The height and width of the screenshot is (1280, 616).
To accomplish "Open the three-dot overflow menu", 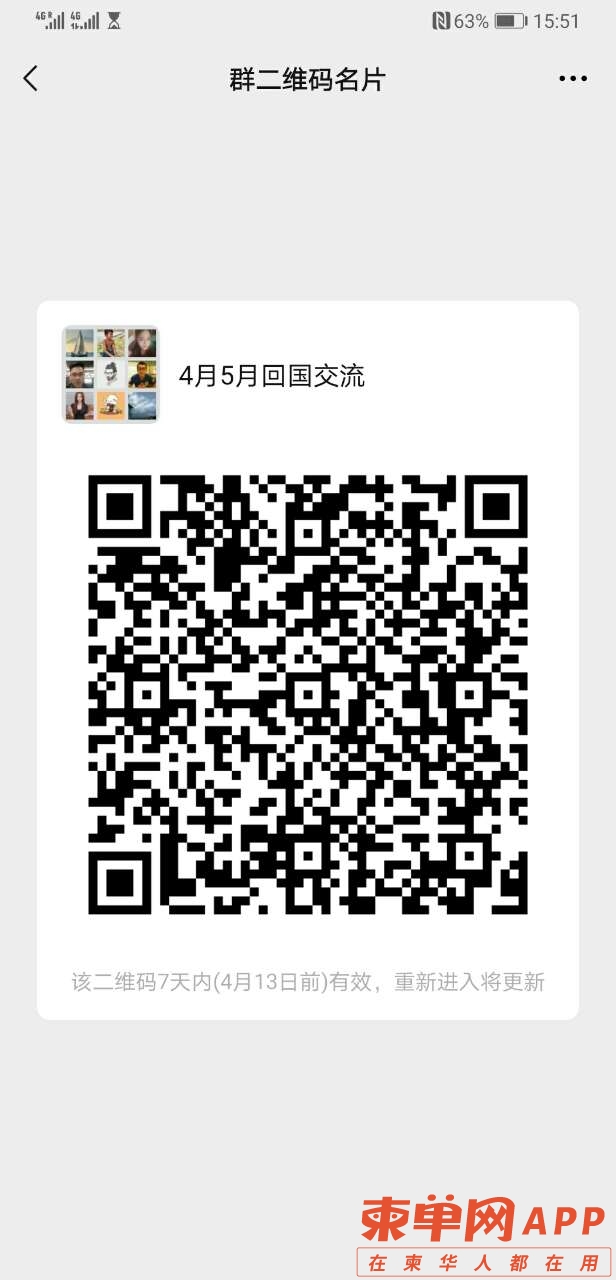I will [573, 79].
